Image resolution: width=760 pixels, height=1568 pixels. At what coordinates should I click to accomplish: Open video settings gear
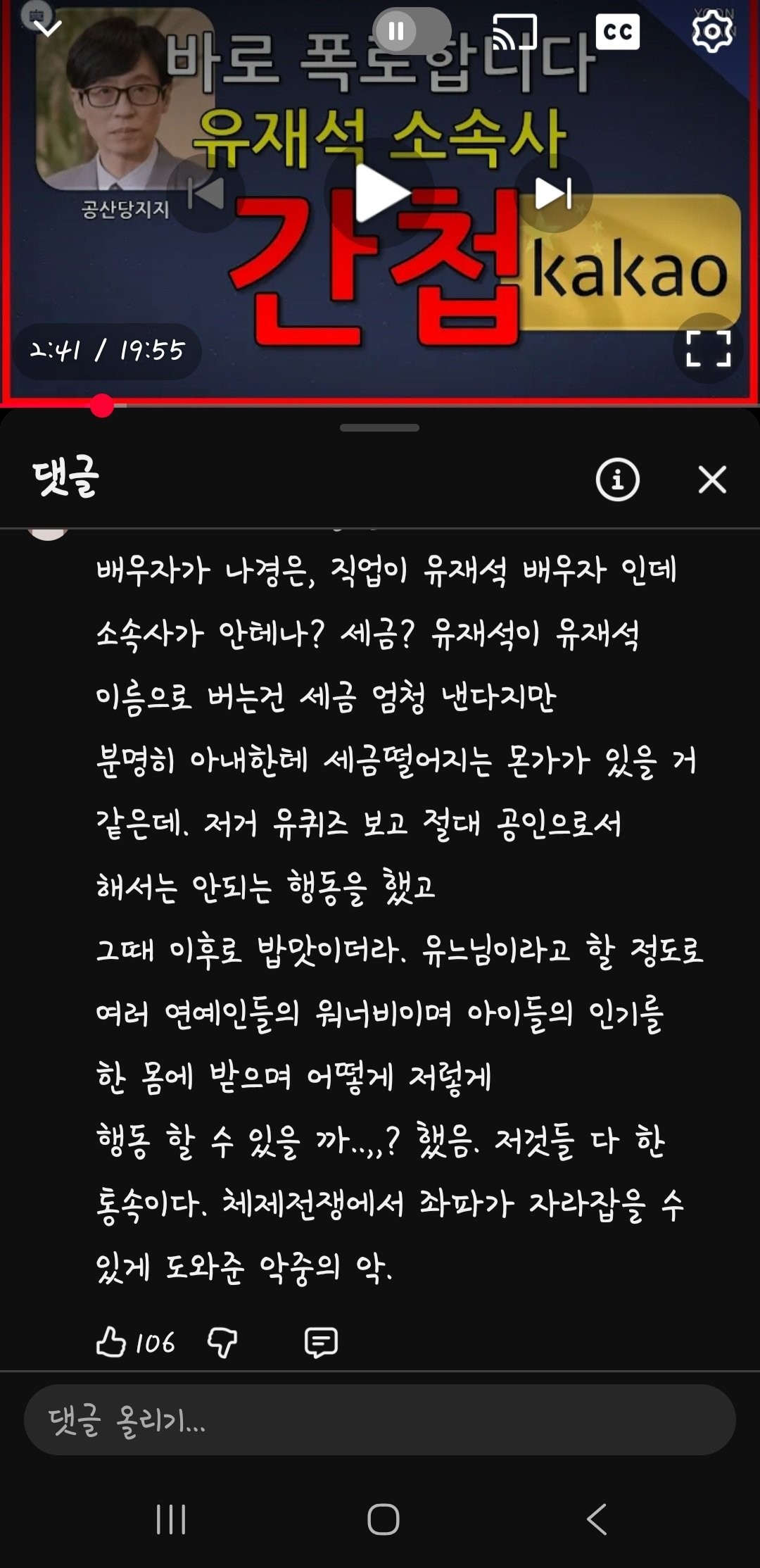tap(711, 32)
